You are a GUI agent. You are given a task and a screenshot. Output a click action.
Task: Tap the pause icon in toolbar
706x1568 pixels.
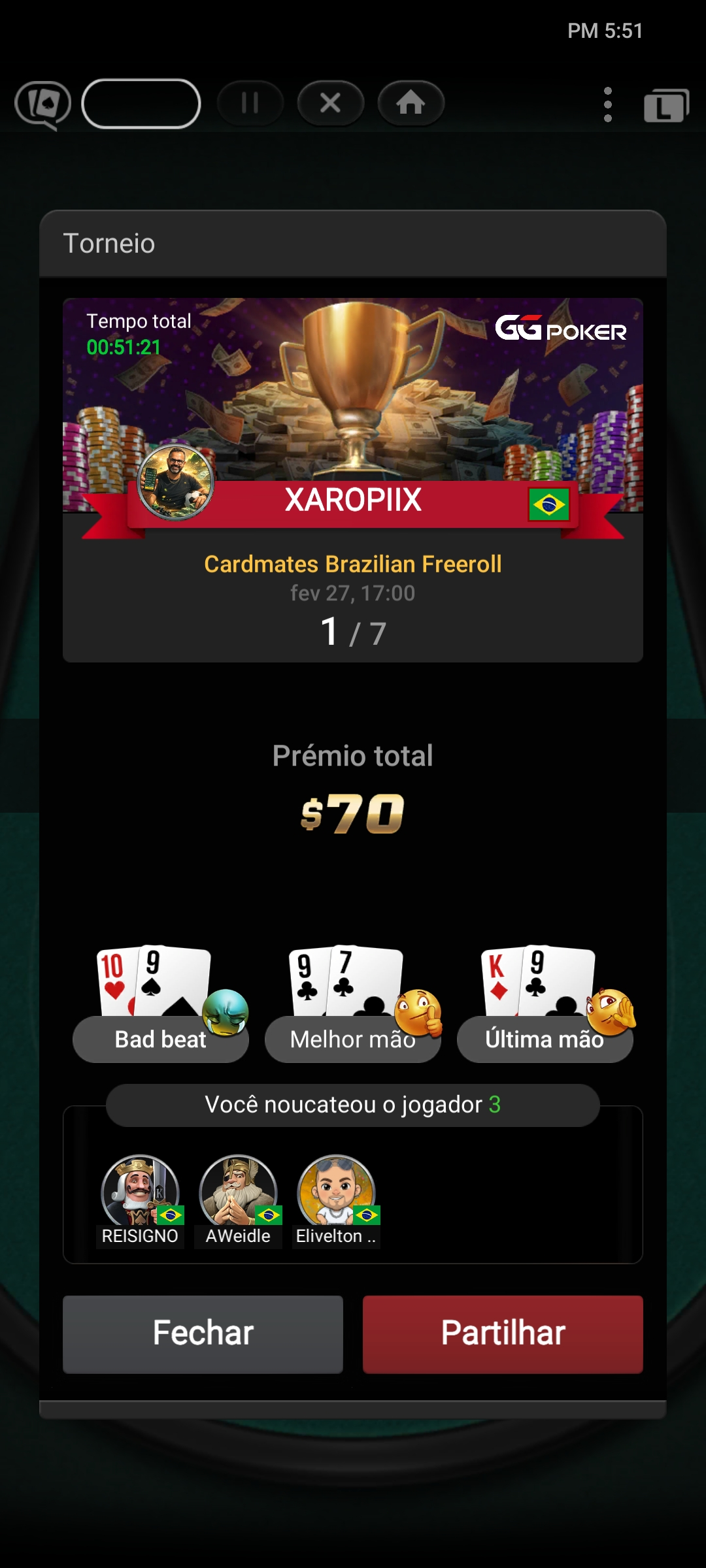(250, 103)
